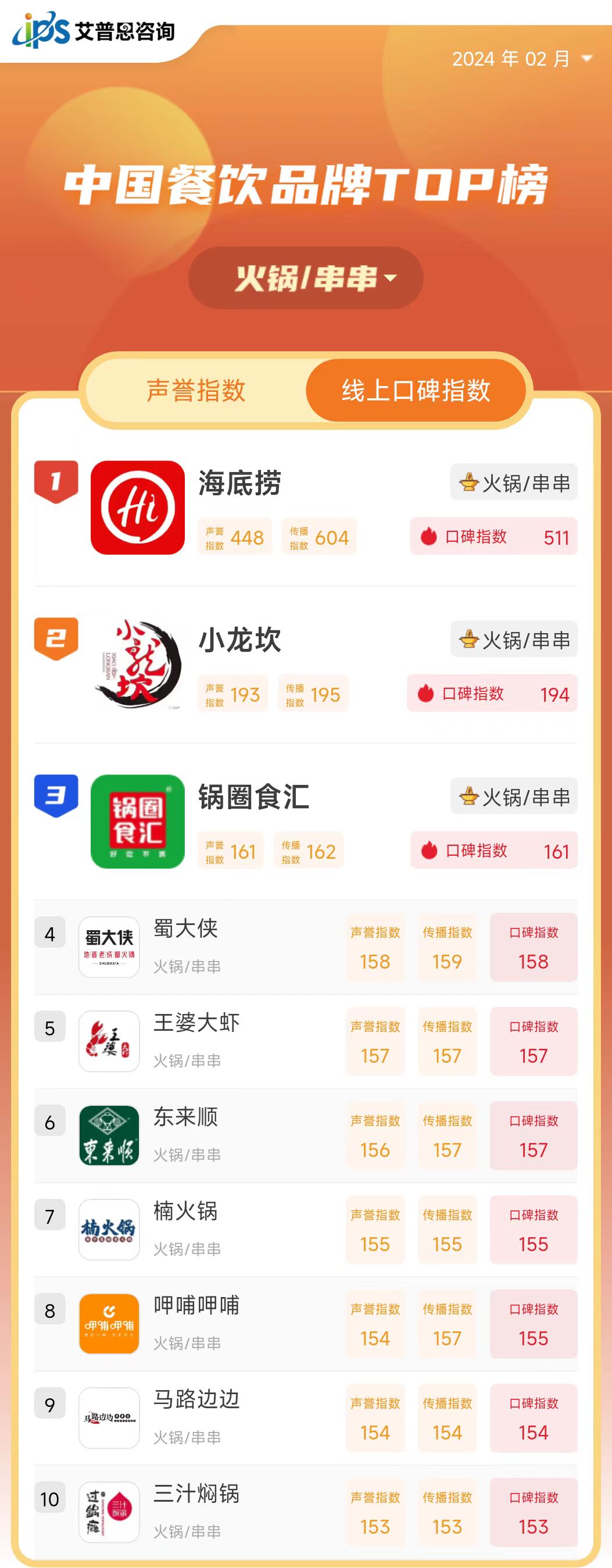Open the 锅圈食汇 brand entry
Screen dimensions: 612x1568
253,796
